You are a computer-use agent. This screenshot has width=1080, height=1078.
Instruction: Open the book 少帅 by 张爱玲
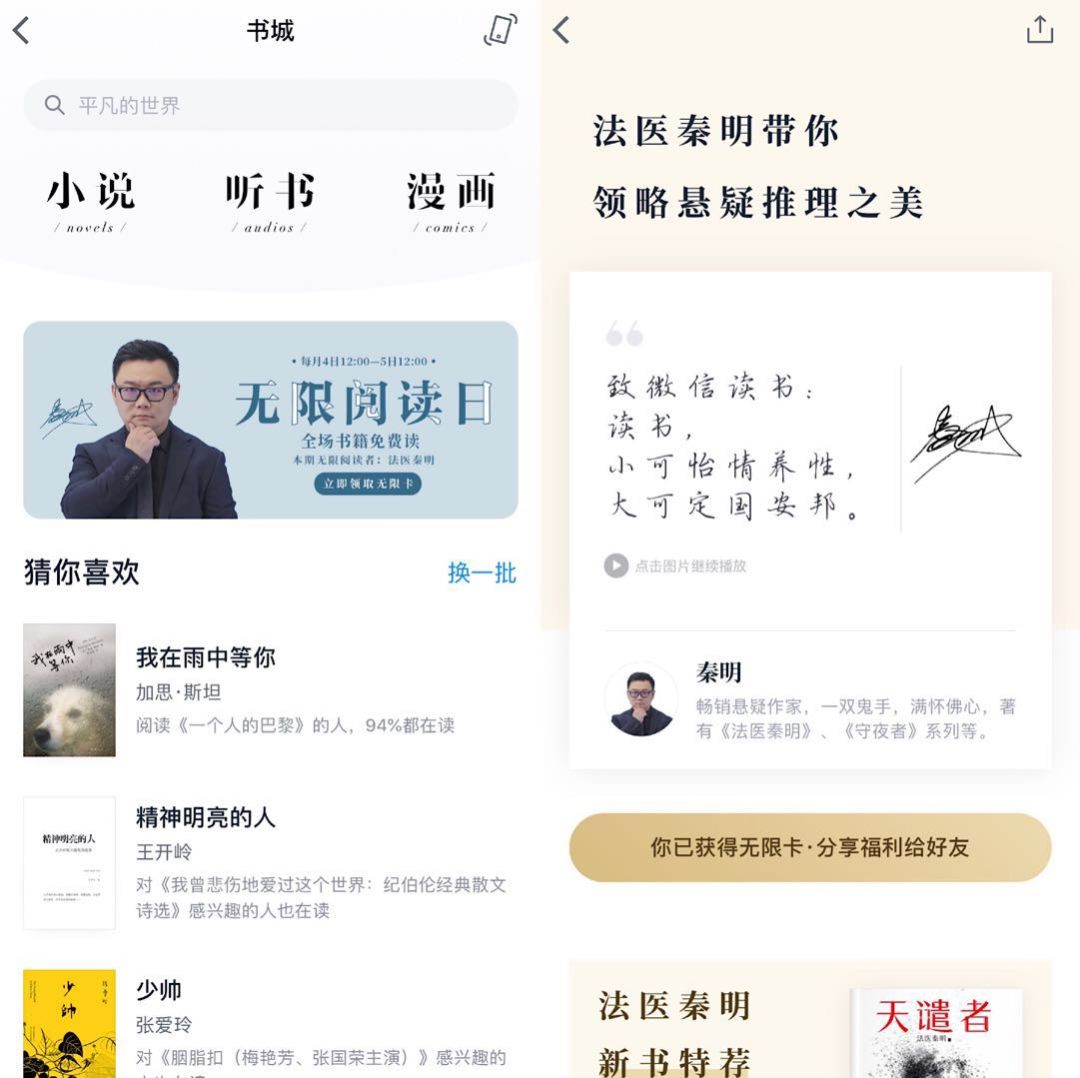coord(160,991)
